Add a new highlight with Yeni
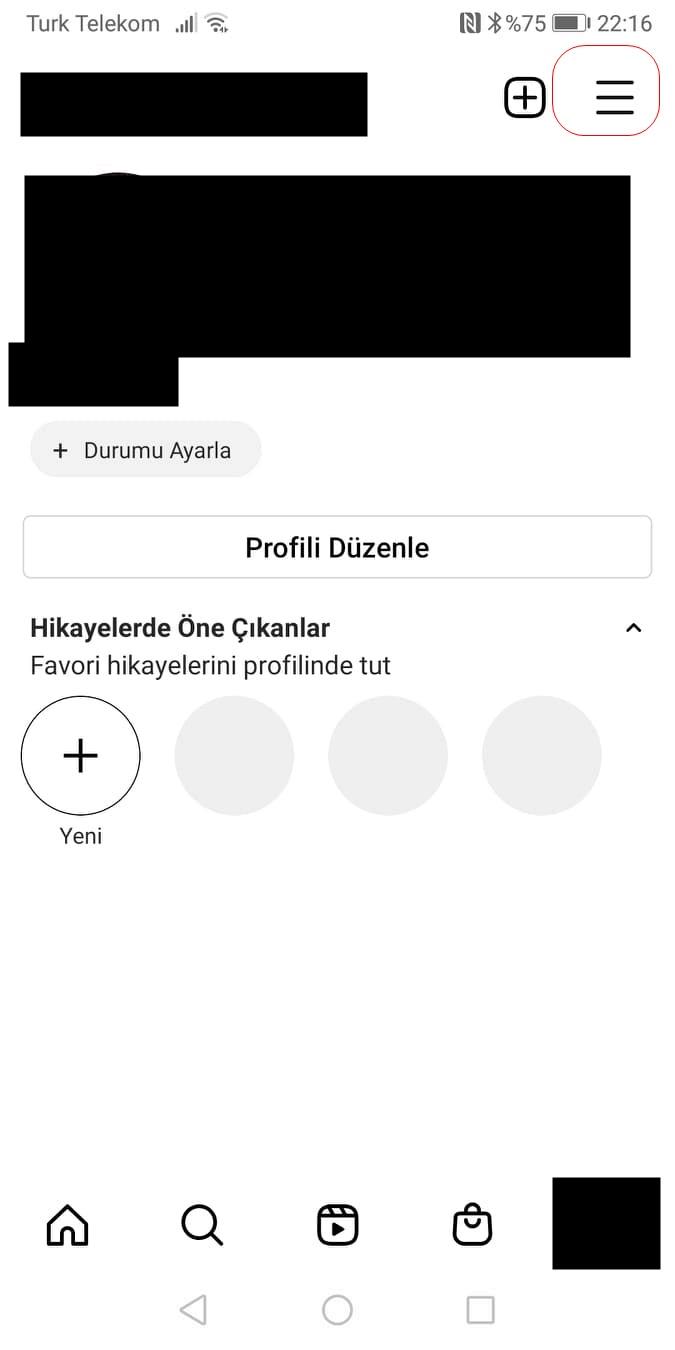This screenshot has width=675, height=1350. coord(80,756)
